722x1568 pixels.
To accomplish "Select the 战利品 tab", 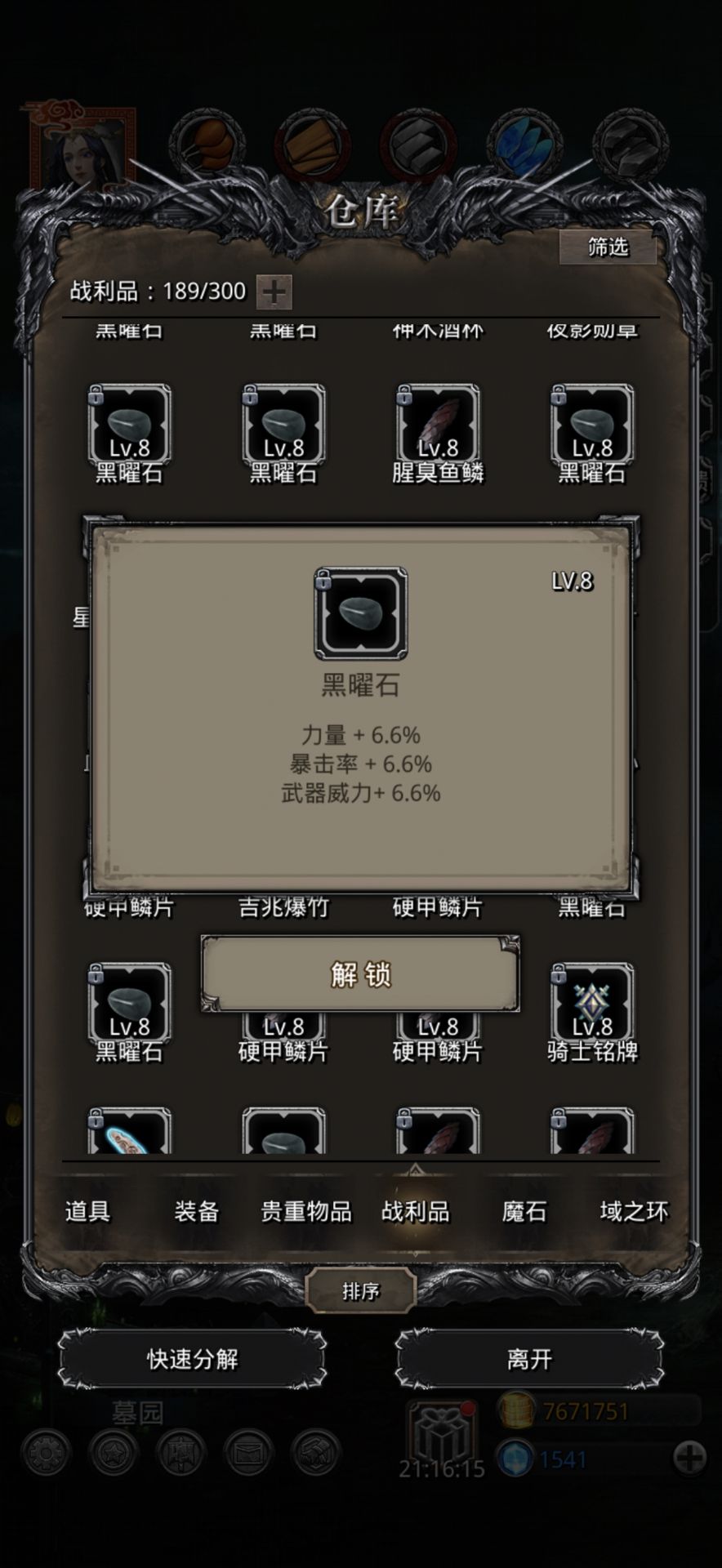I will click(415, 1211).
